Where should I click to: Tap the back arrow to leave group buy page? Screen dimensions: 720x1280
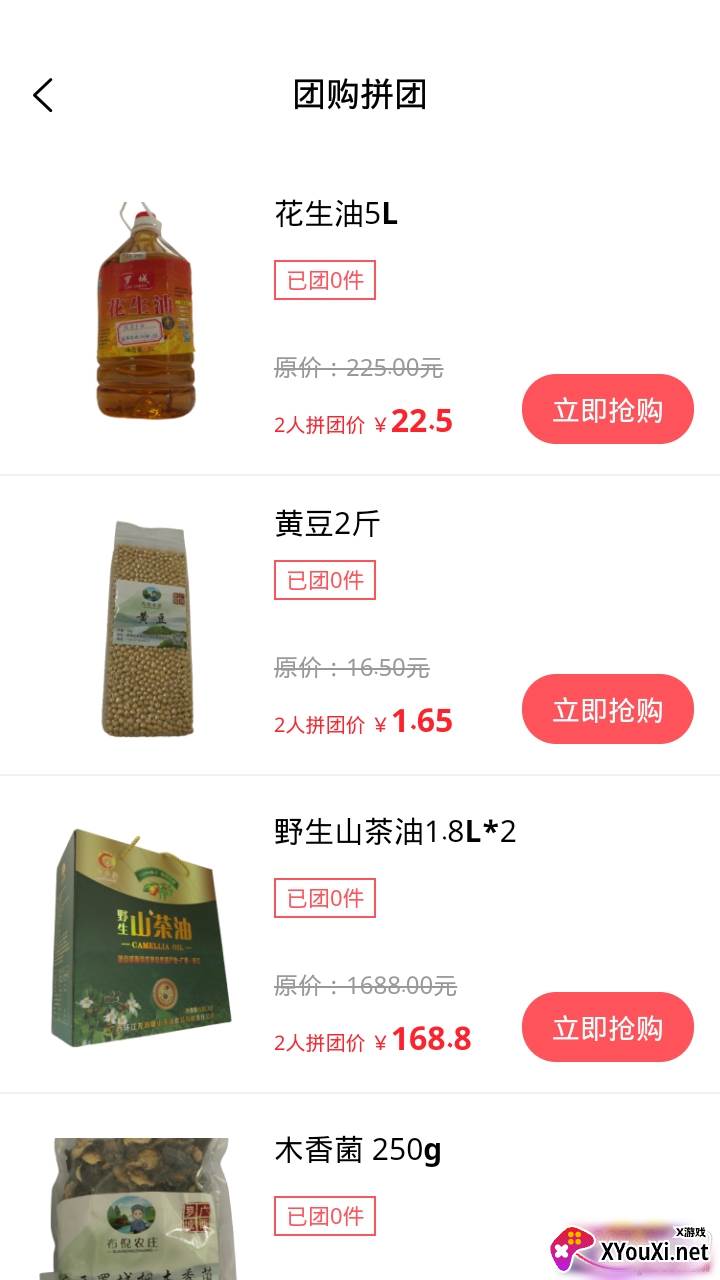point(42,94)
